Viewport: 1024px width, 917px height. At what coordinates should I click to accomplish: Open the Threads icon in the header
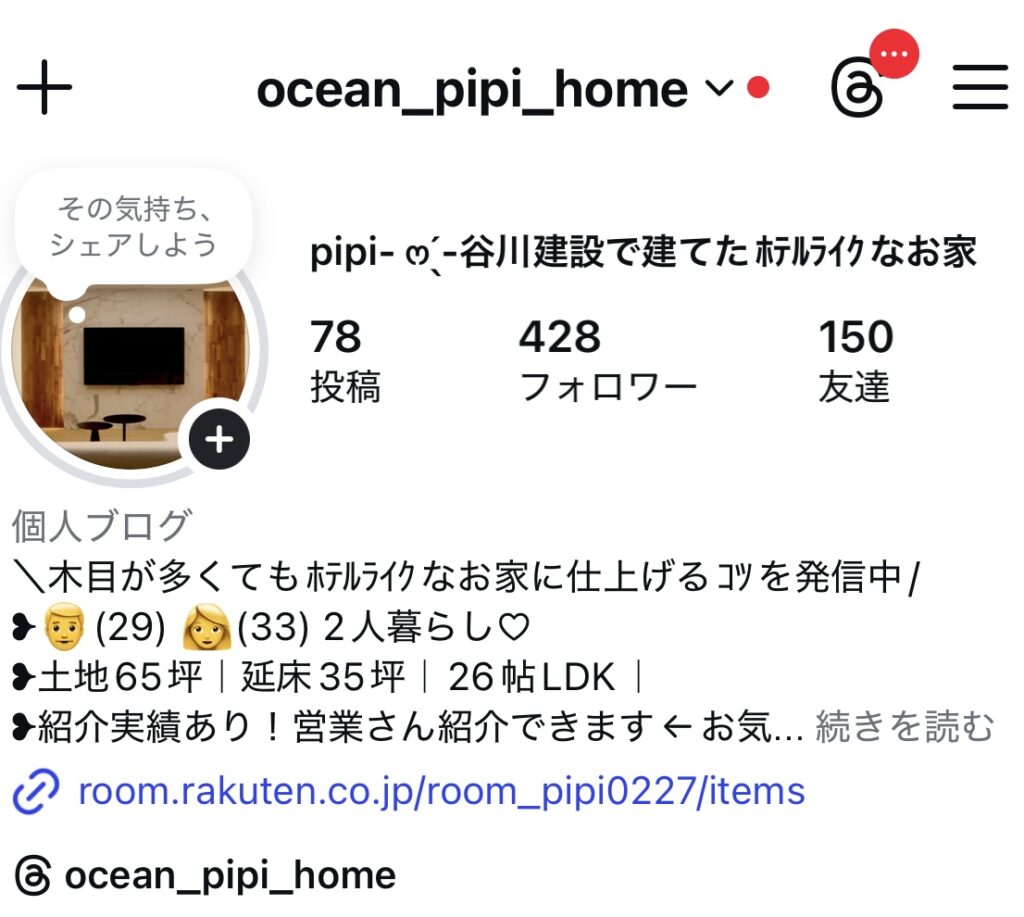[x=858, y=90]
